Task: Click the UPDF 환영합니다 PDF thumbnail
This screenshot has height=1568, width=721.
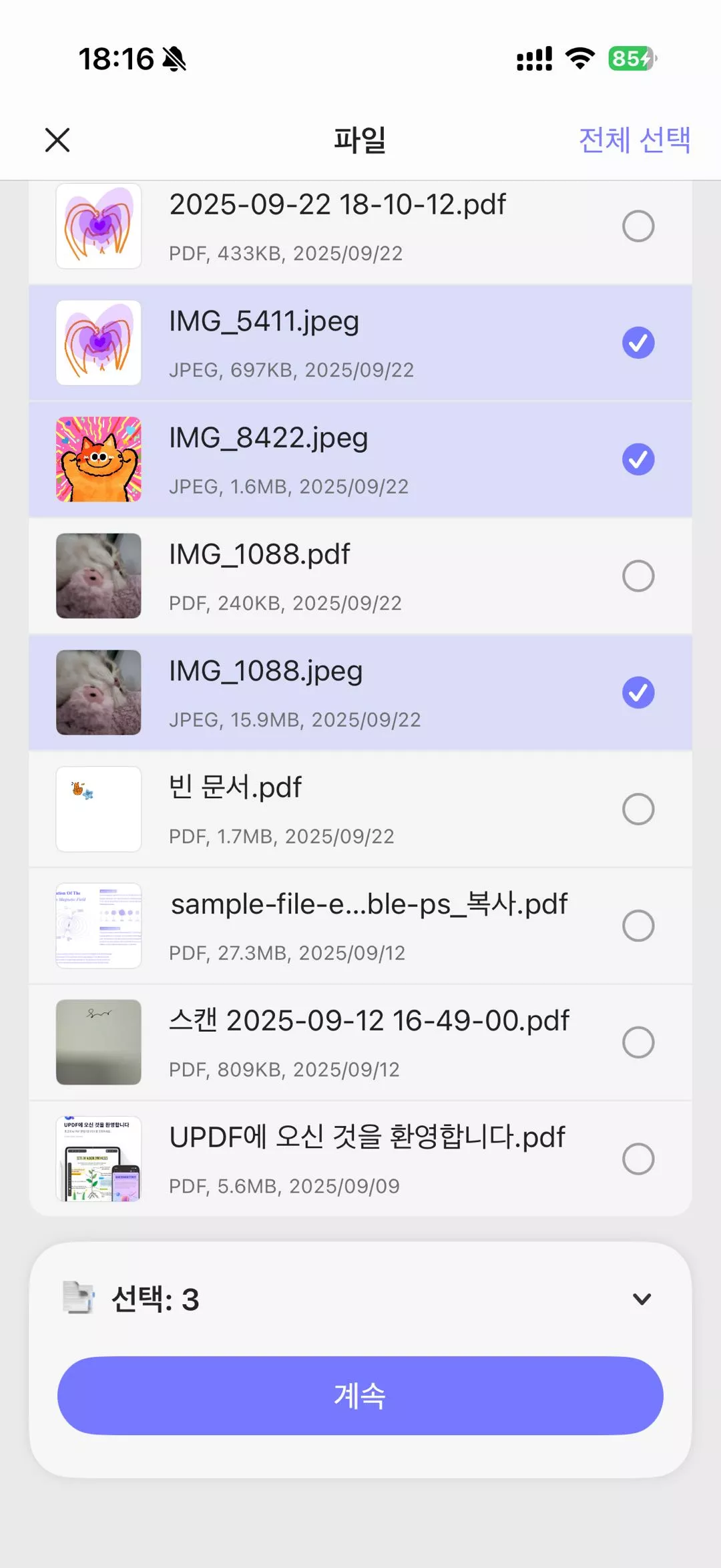Action: [x=97, y=1159]
